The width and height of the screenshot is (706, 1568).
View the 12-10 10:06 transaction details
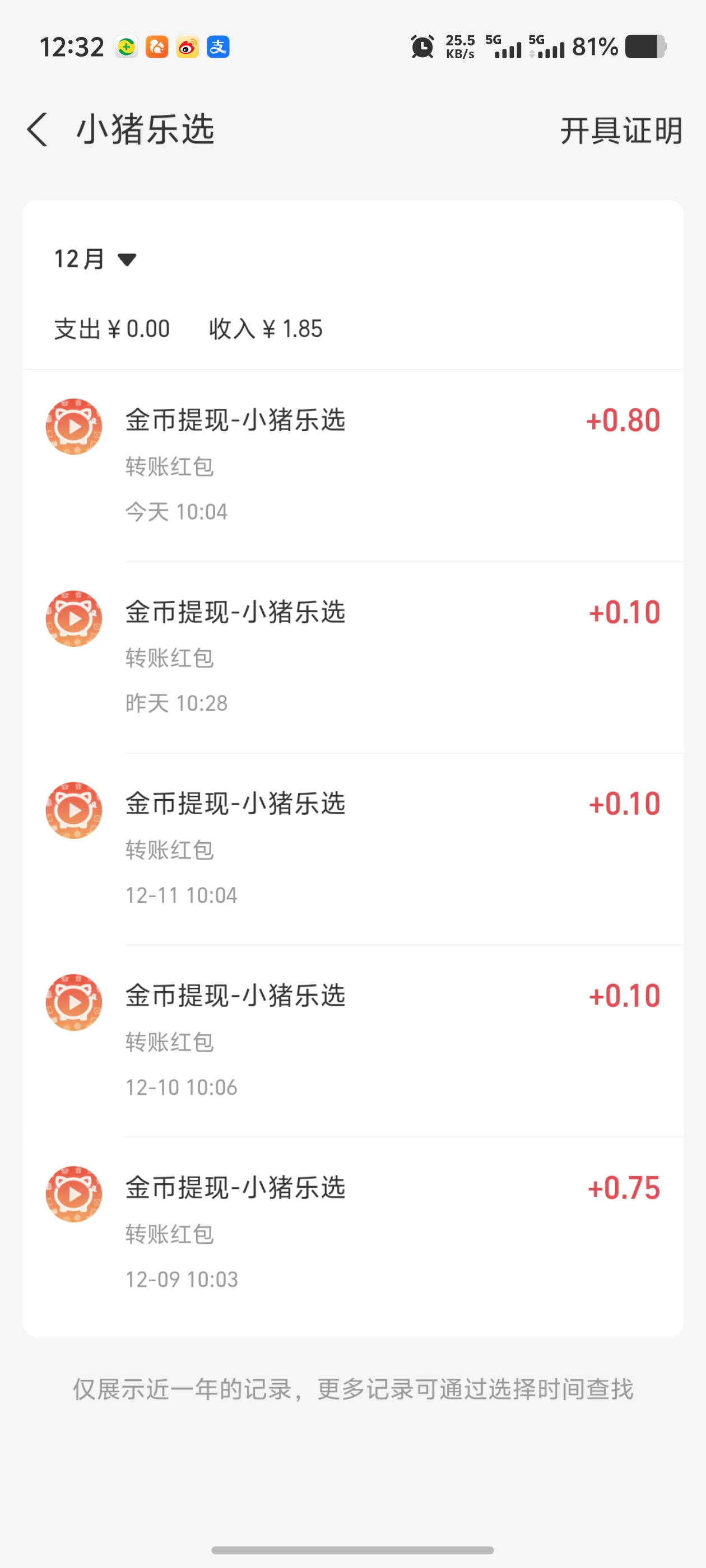(354, 1041)
